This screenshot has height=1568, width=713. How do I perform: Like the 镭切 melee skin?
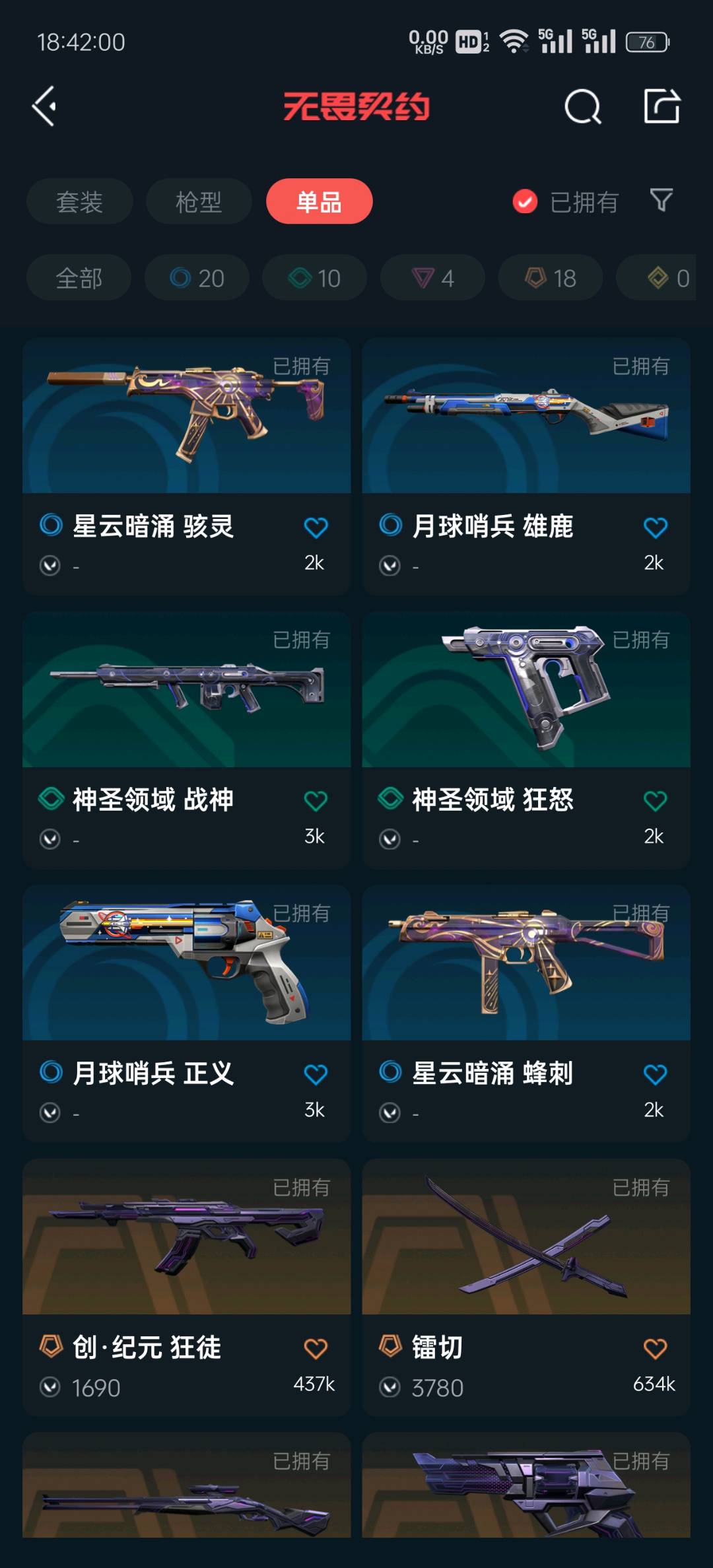(655, 1349)
